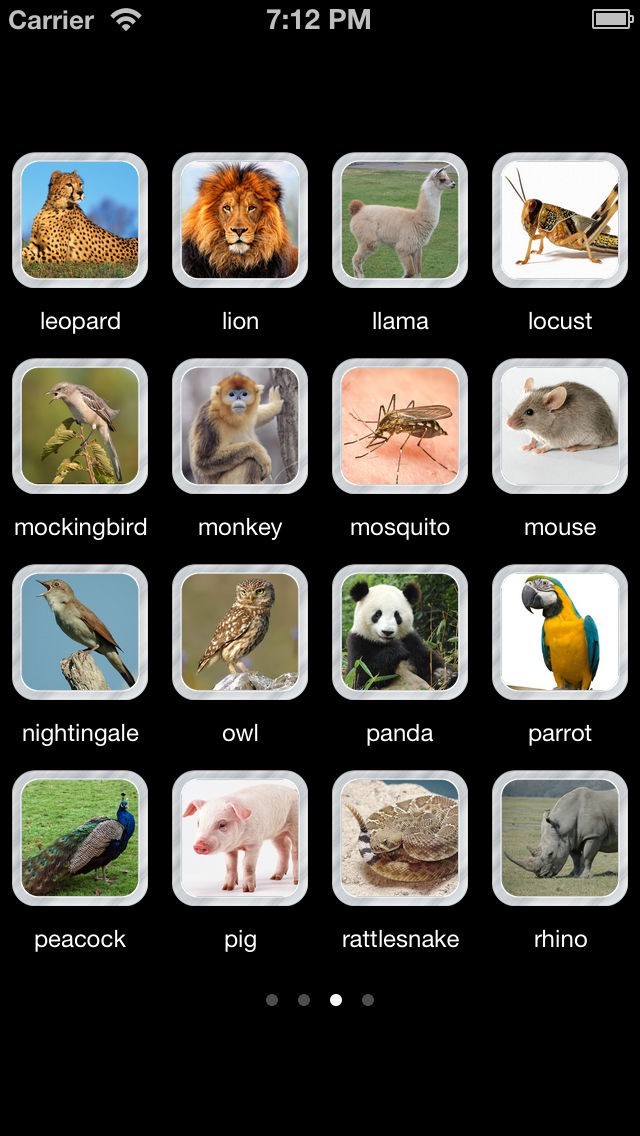Tap the rattlesnake tile

point(400,838)
